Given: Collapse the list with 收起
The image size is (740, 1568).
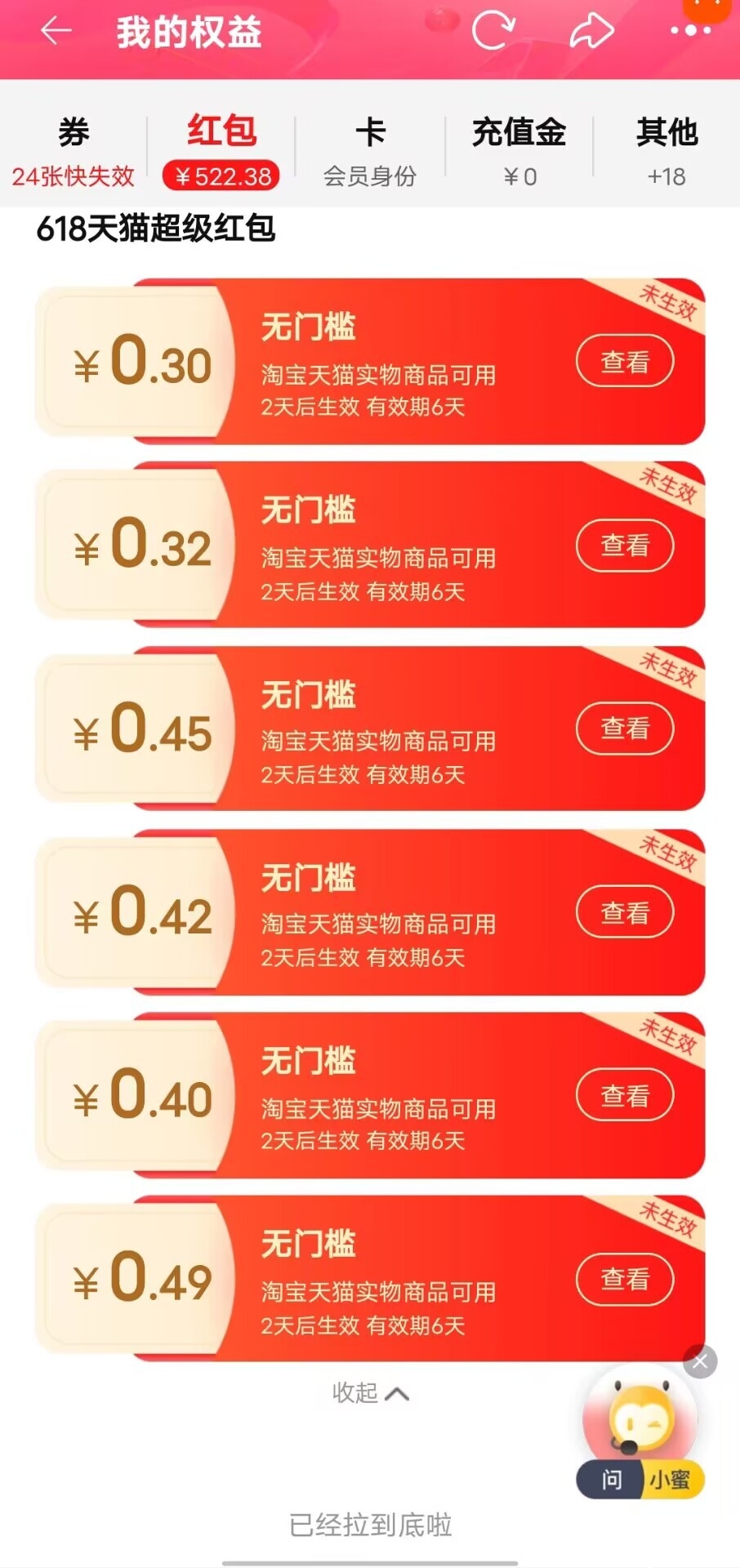Looking at the screenshot, I should coord(370,1392).
